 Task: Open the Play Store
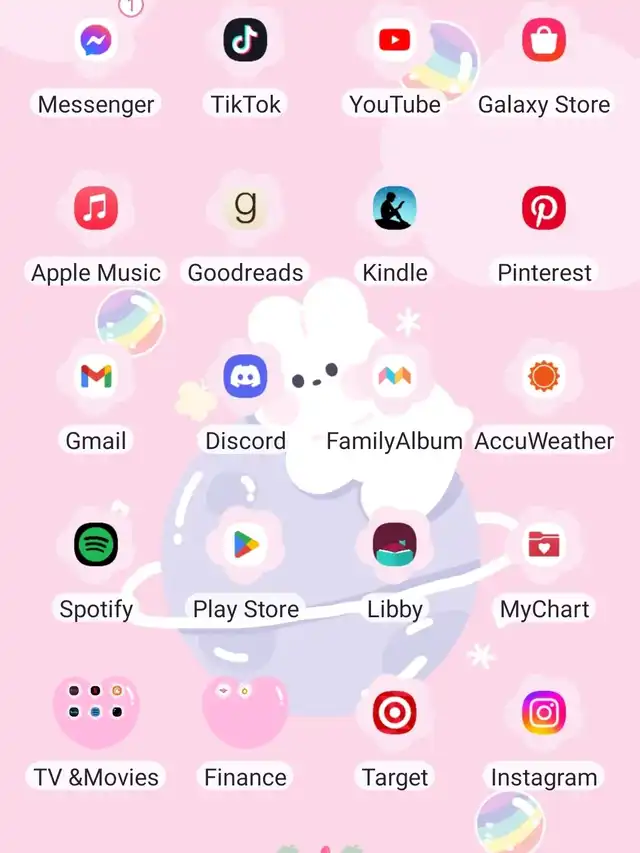click(x=245, y=545)
